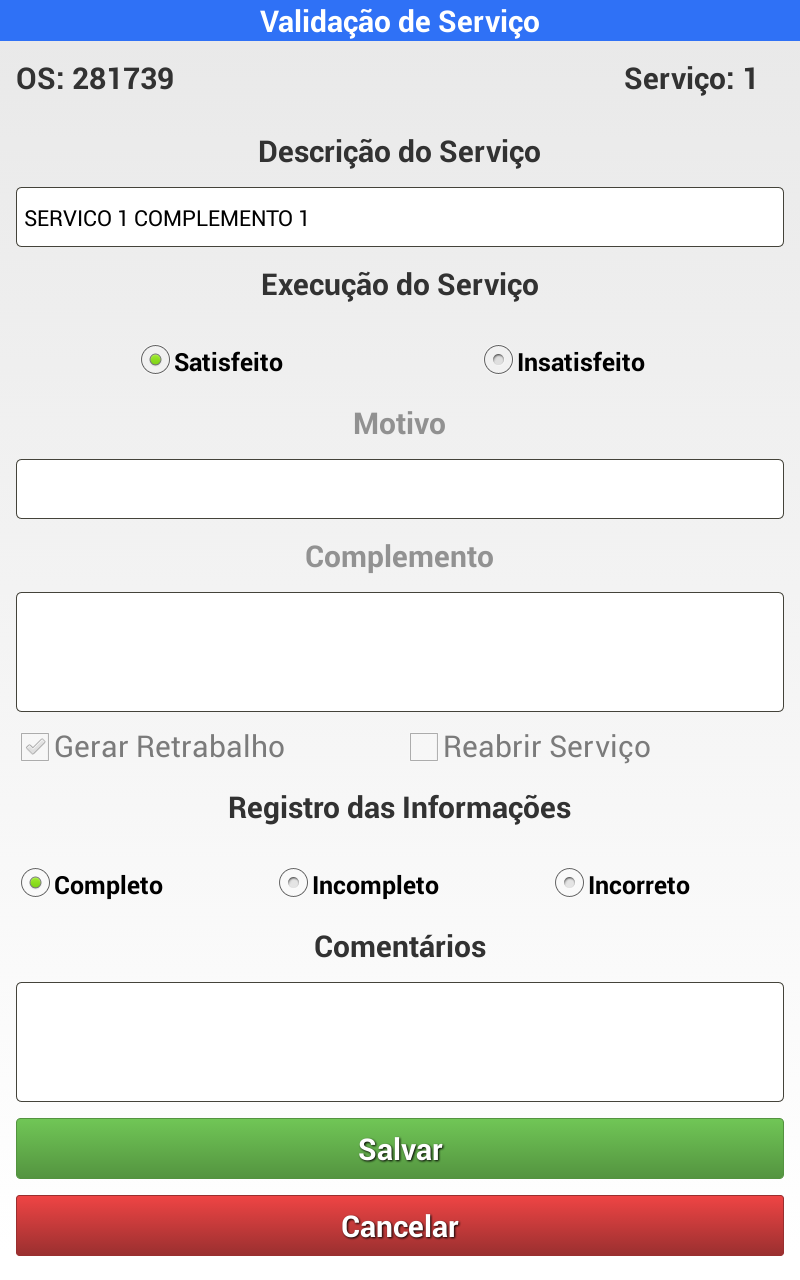Tap the Complemento text area
Screen dimensions: 800x1280
(x=400, y=652)
